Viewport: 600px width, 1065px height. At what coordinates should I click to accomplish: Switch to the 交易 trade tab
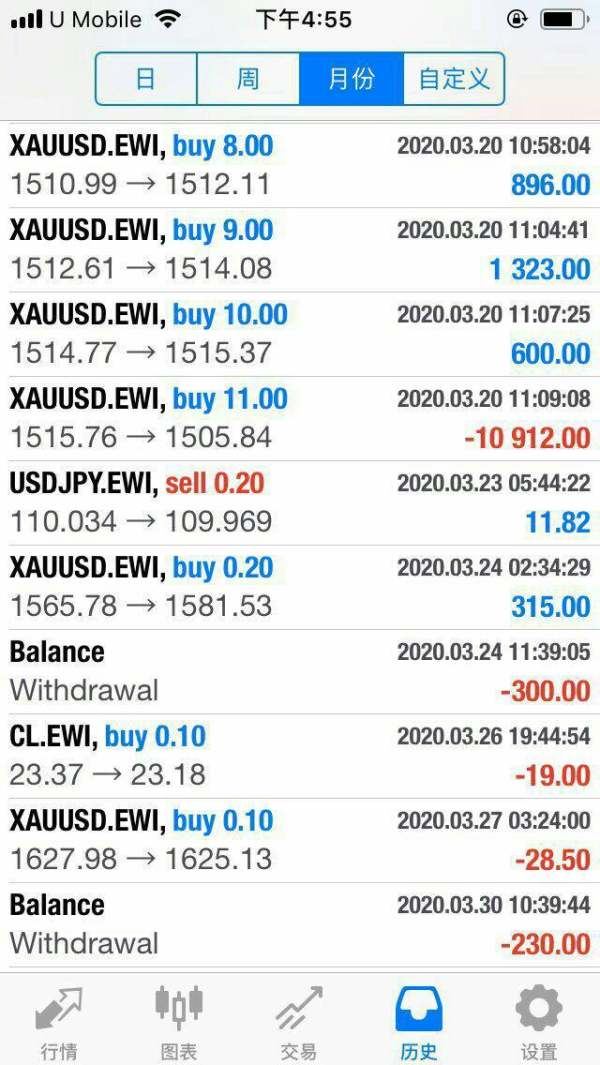click(x=299, y=1021)
